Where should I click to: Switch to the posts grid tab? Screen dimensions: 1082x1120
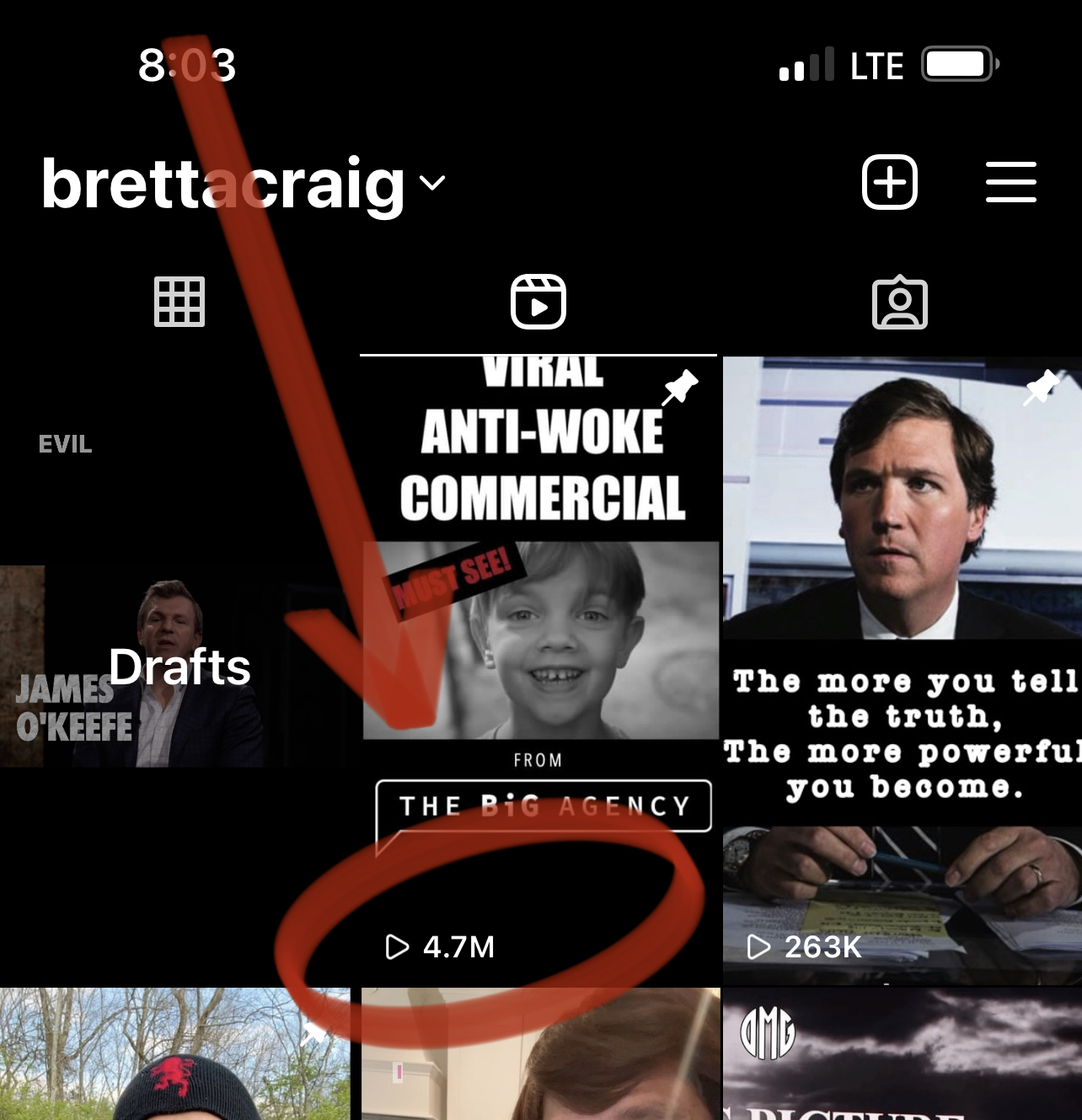click(179, 302)
